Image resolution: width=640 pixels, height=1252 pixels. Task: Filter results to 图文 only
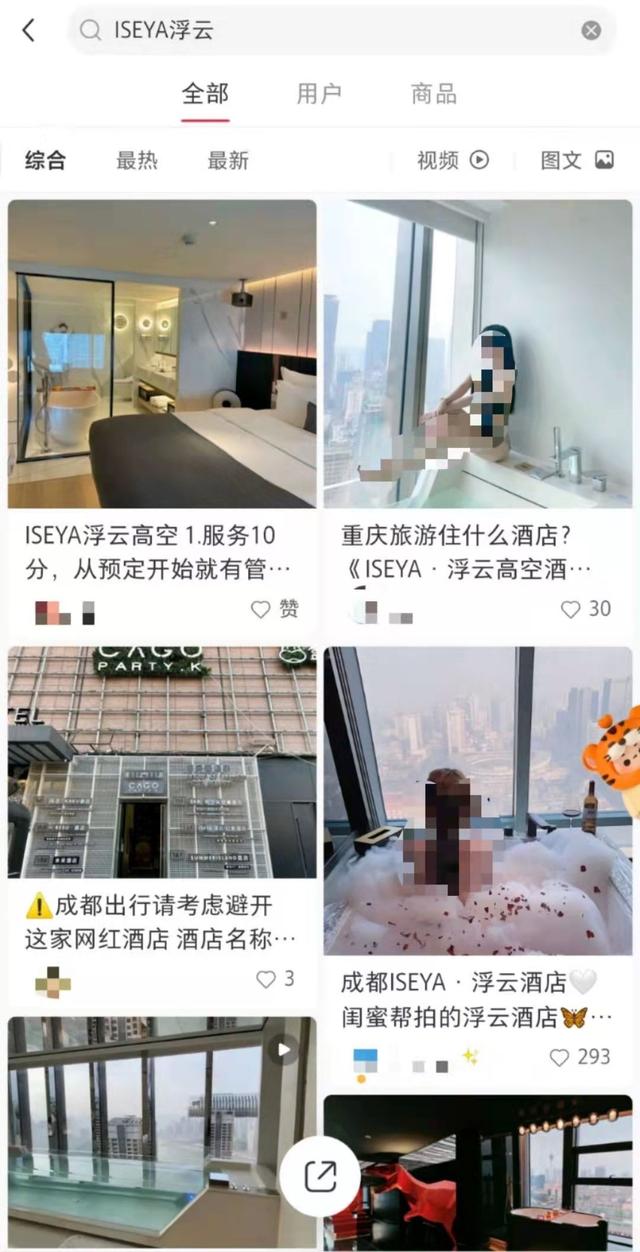[577, 160]
